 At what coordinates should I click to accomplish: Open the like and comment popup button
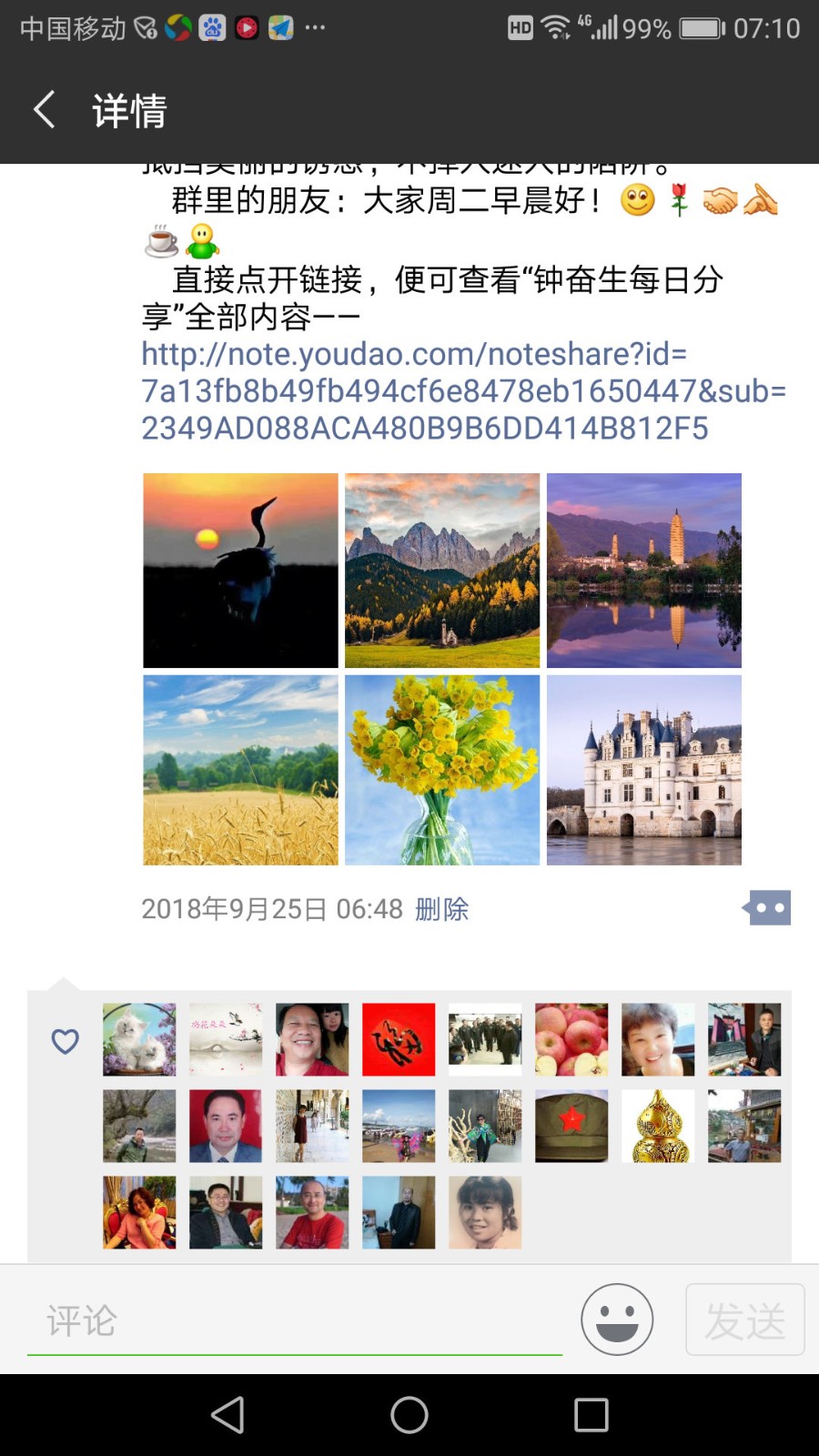coord(766,907)
